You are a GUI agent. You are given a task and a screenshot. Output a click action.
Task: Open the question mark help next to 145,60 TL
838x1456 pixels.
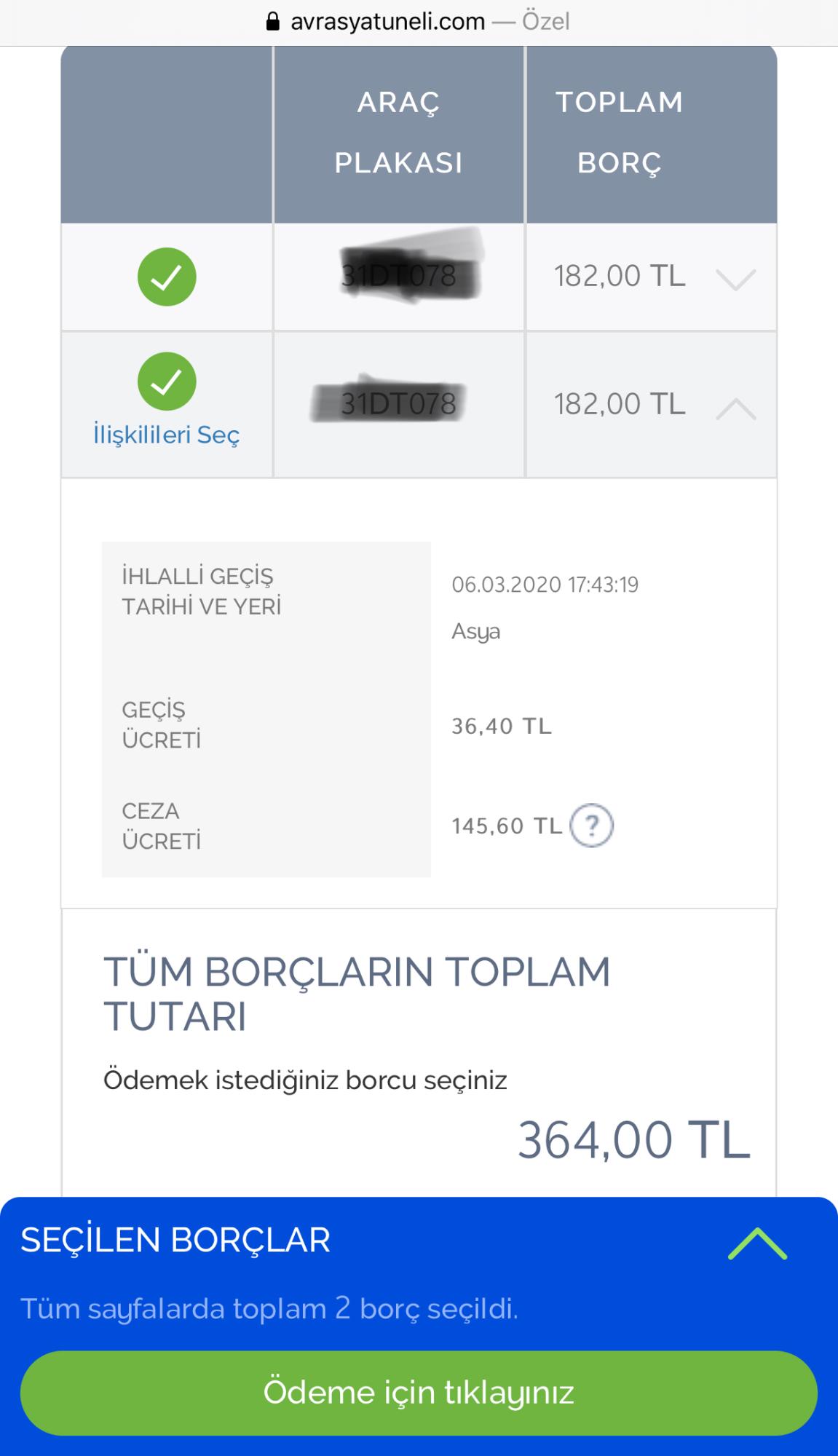pos(591,826)
